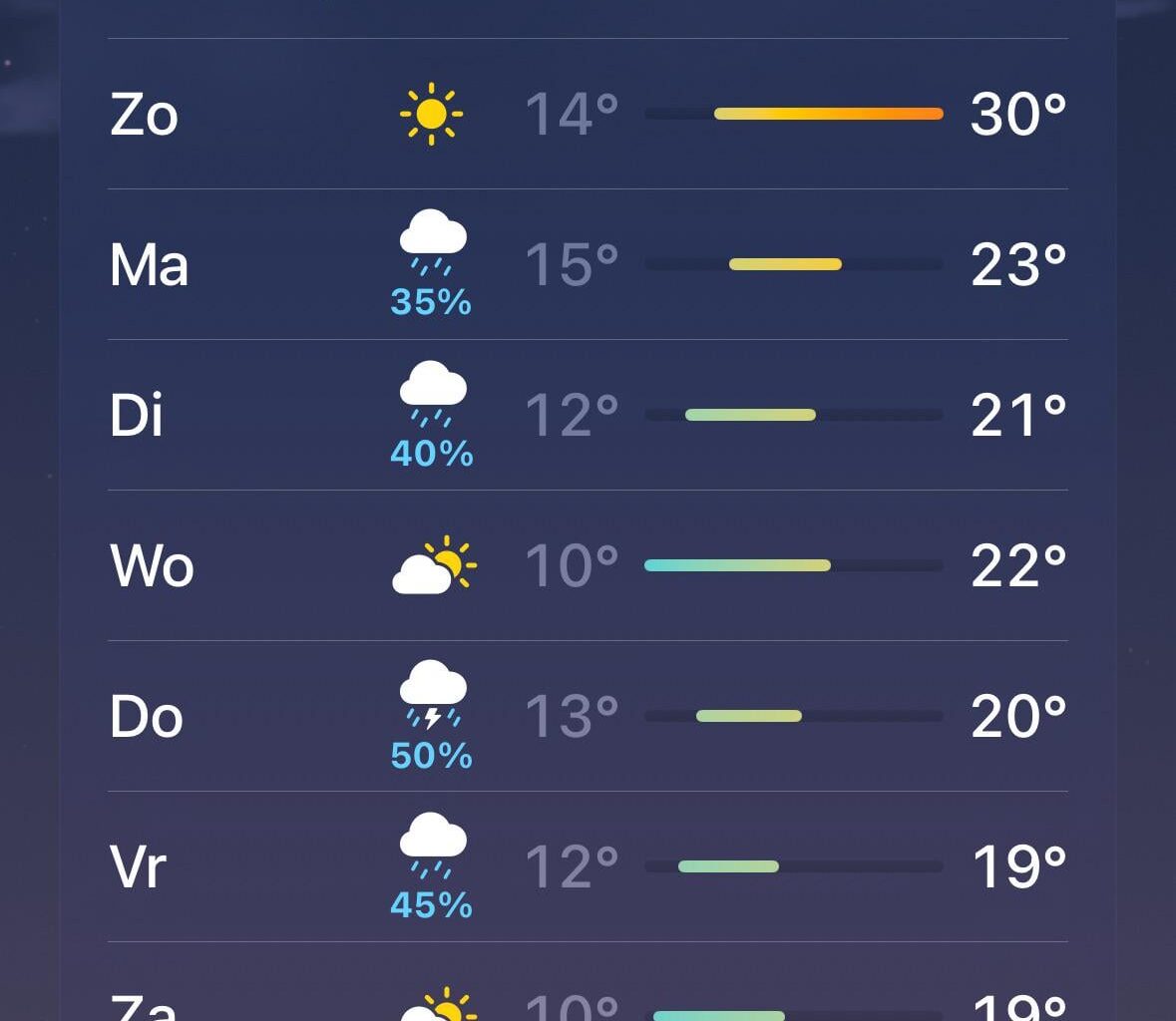
Task: Open Do thunderstorm forecast row
Action: tap(588, 716)
